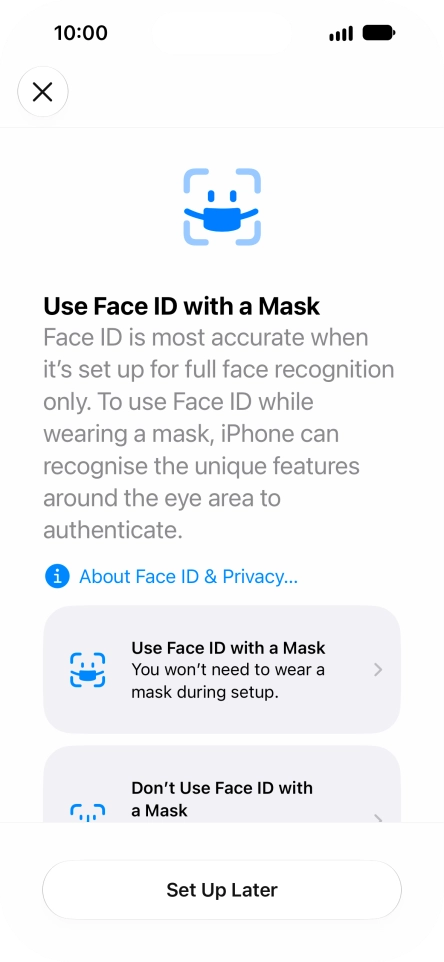The image size is (444, 962).
Task: Select Use Face ID with a Mask
Action: (222, 669)
